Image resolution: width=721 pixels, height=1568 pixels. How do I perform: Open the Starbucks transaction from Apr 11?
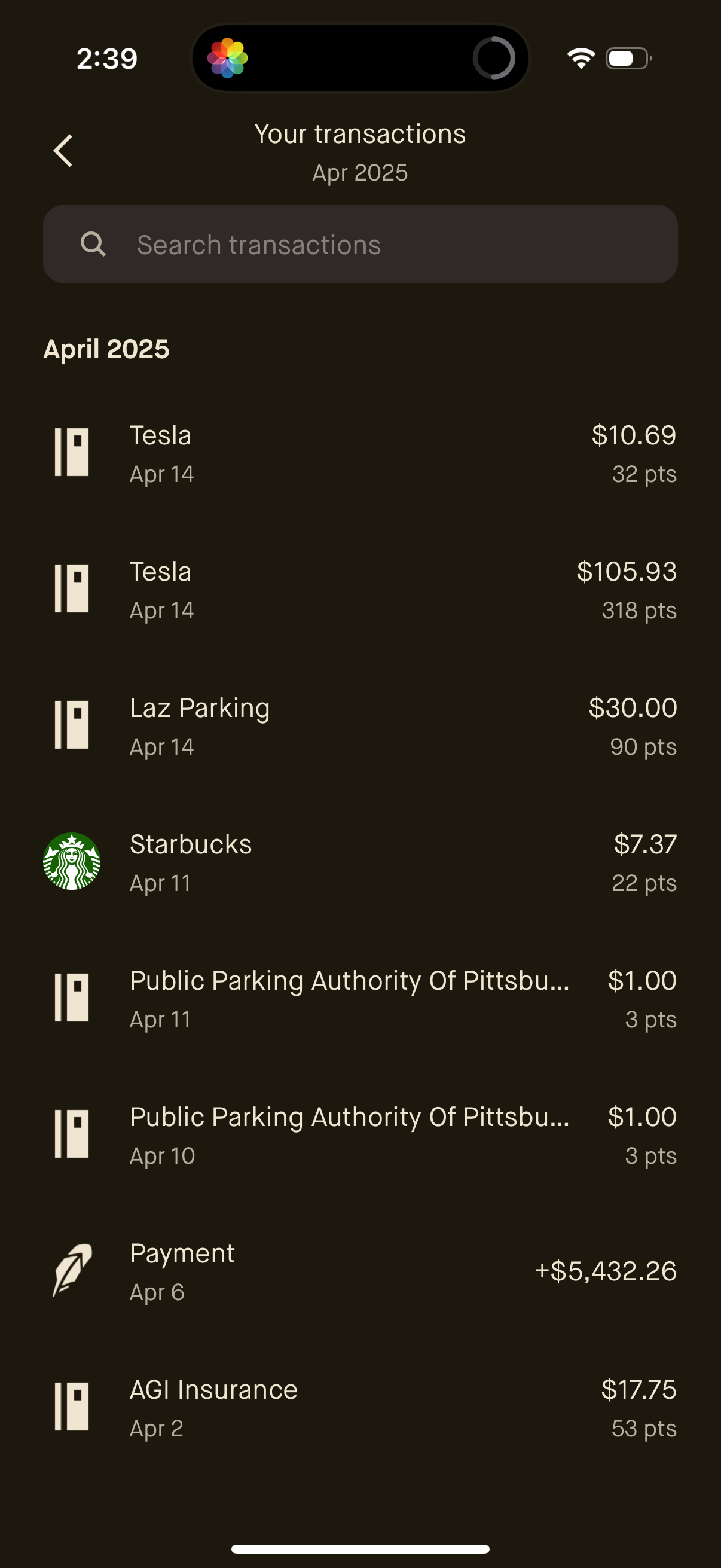click(360, 862)
